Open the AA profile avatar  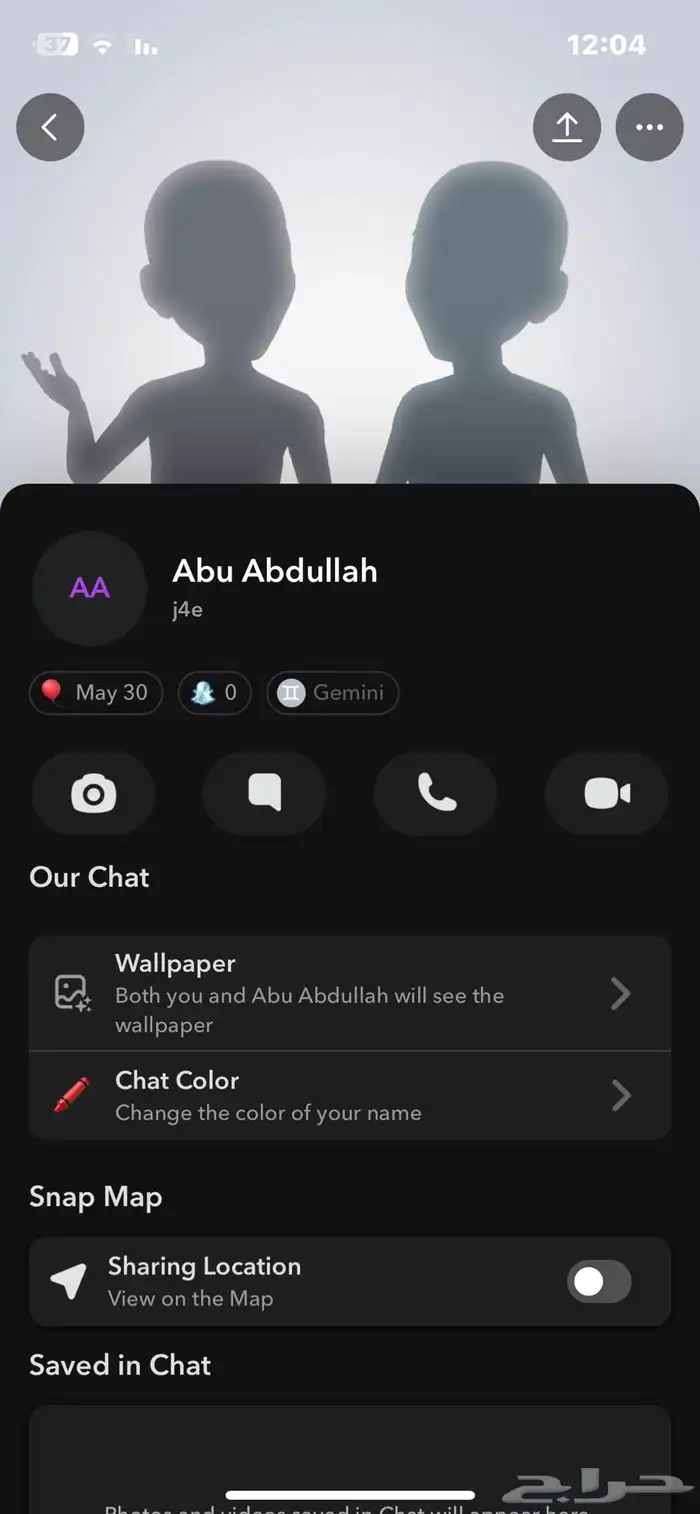(90, 588)
